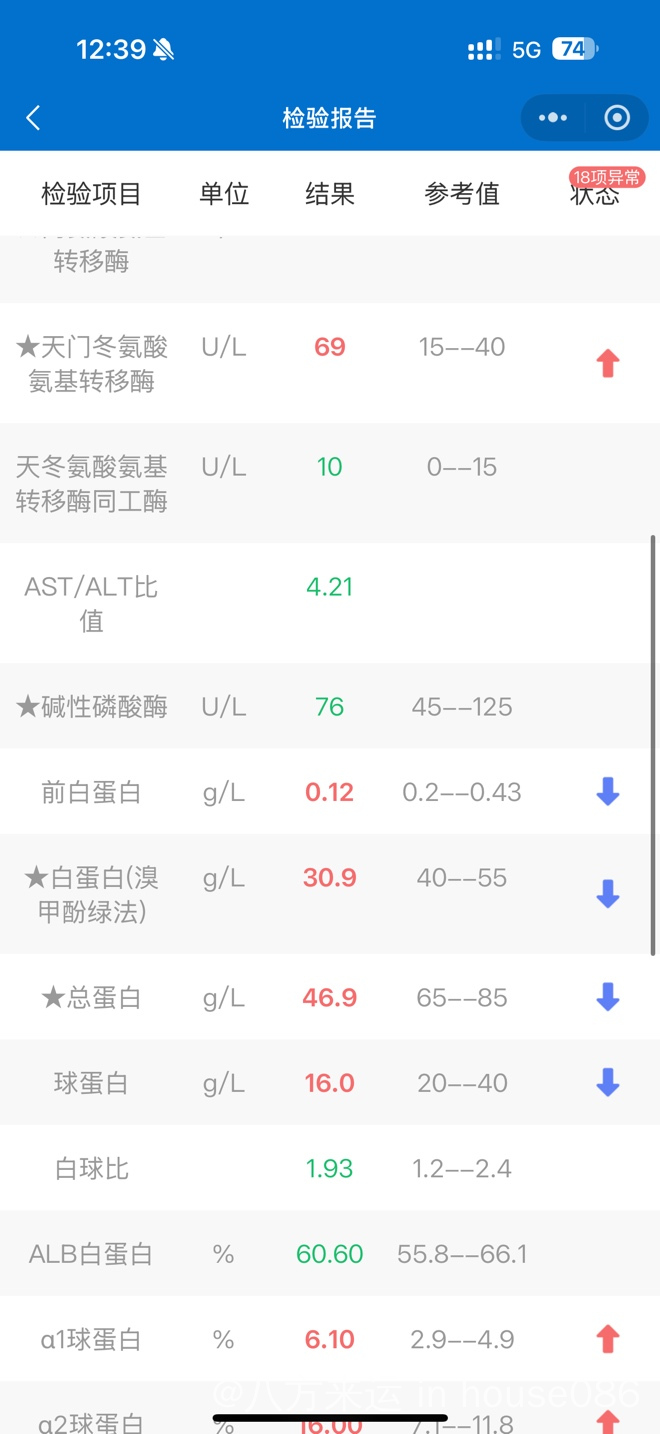Viewport: 660px width, 1434px height.
Task: Open the mini program more options menu
Action: point(553,118)
